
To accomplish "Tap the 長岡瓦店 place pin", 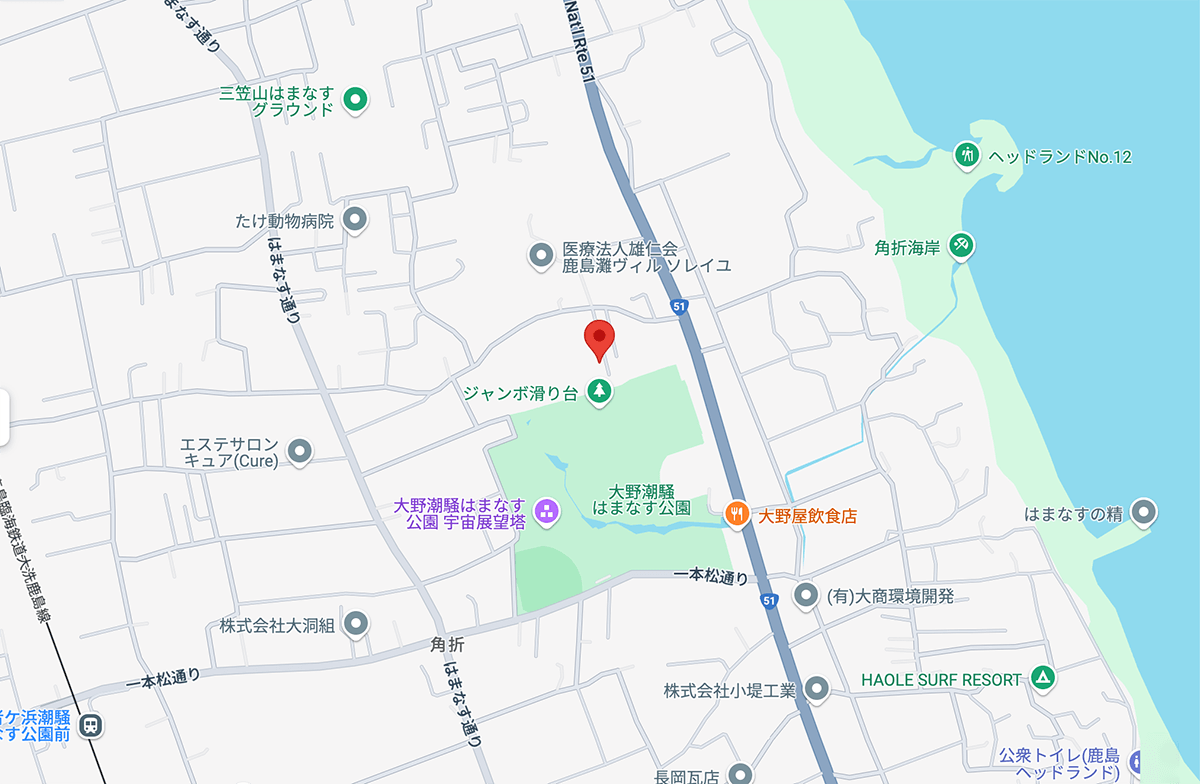I will pos(739,773).
